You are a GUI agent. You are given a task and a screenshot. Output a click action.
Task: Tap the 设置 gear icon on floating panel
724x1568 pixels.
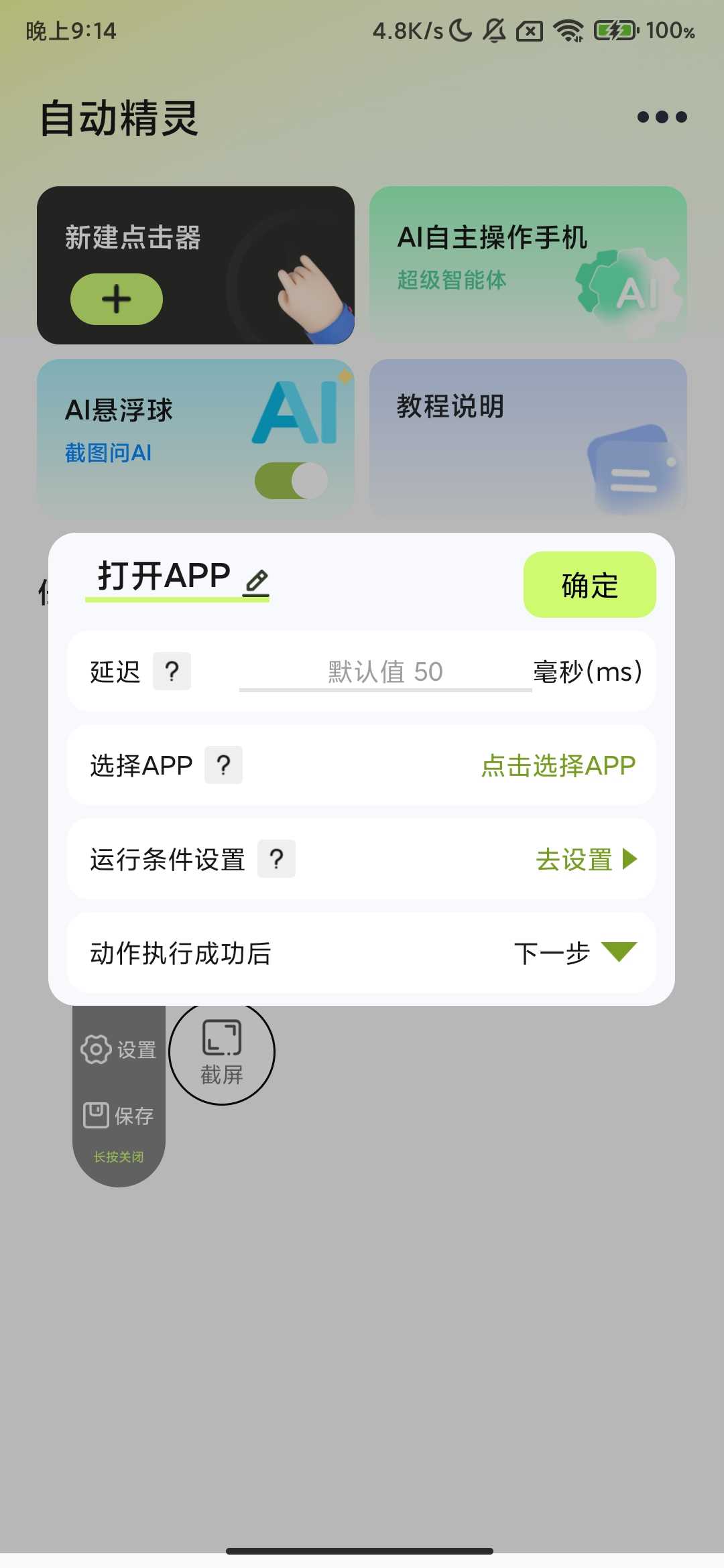pos(96,1049)
